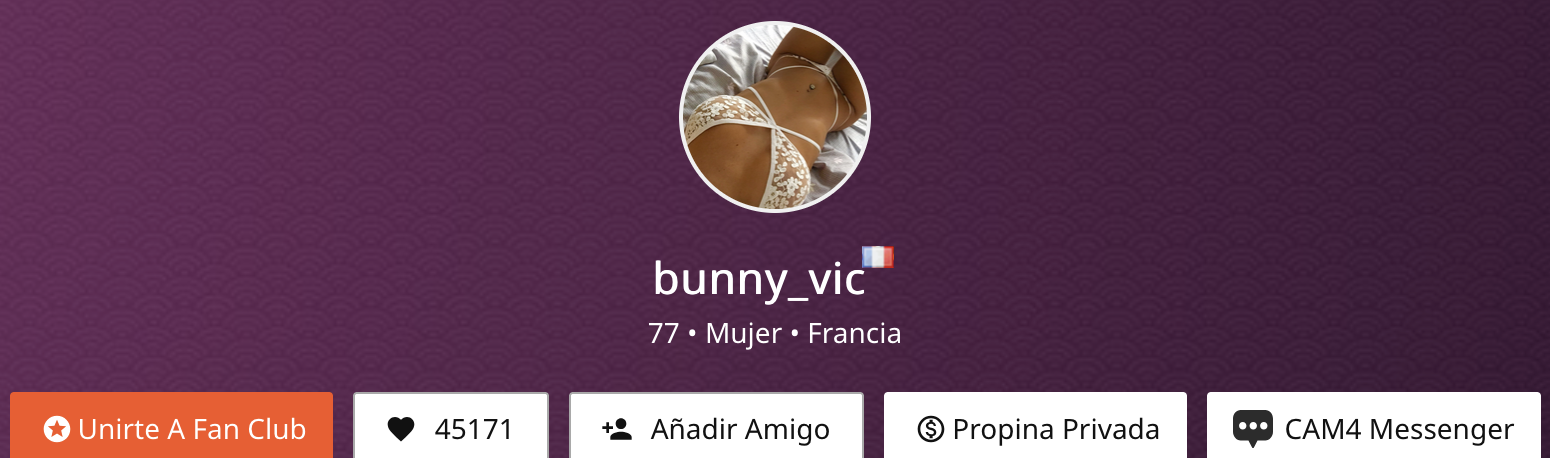Open CAM4 Messenger
Screen dimensions: 1550x458
(x=1373, y=428)
